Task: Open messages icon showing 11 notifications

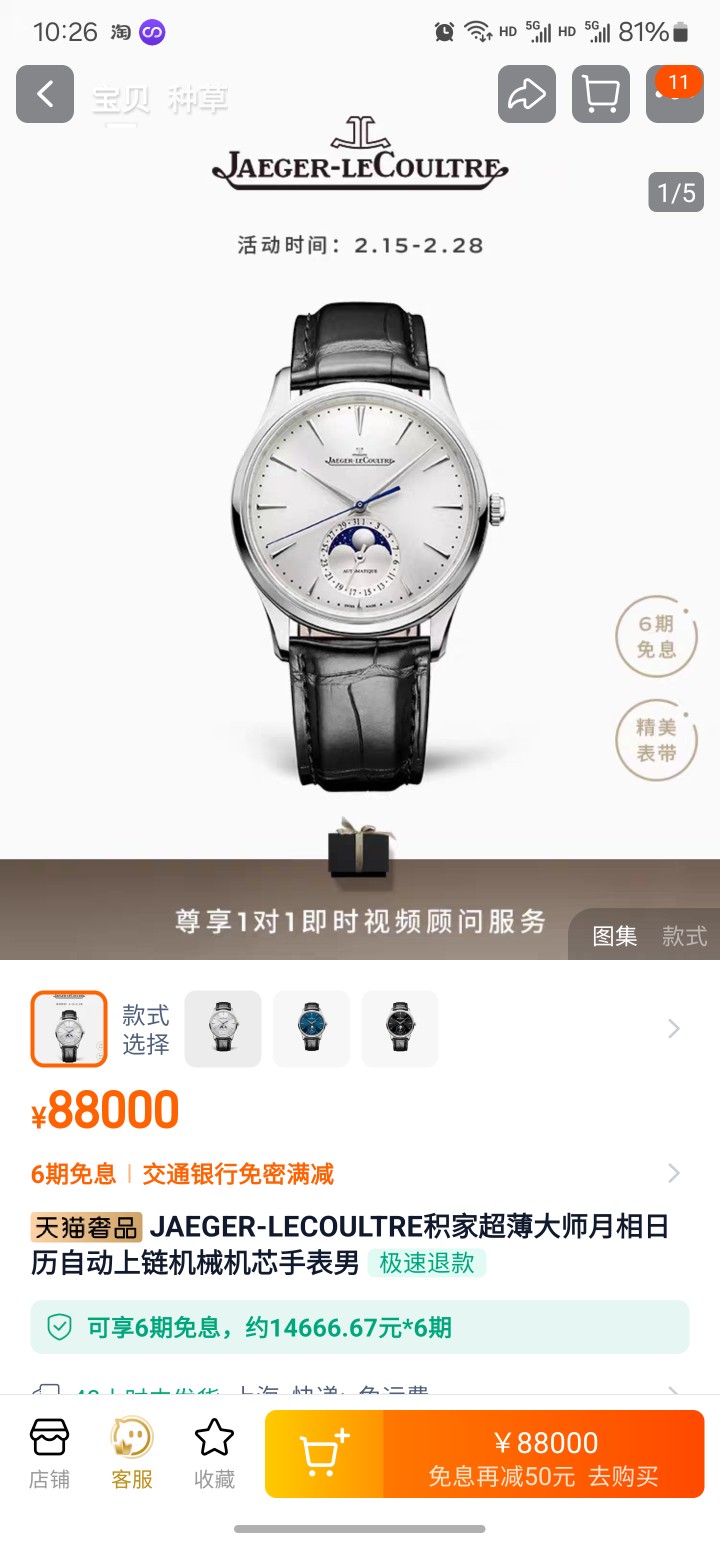Action: click(x=673, y=93)
